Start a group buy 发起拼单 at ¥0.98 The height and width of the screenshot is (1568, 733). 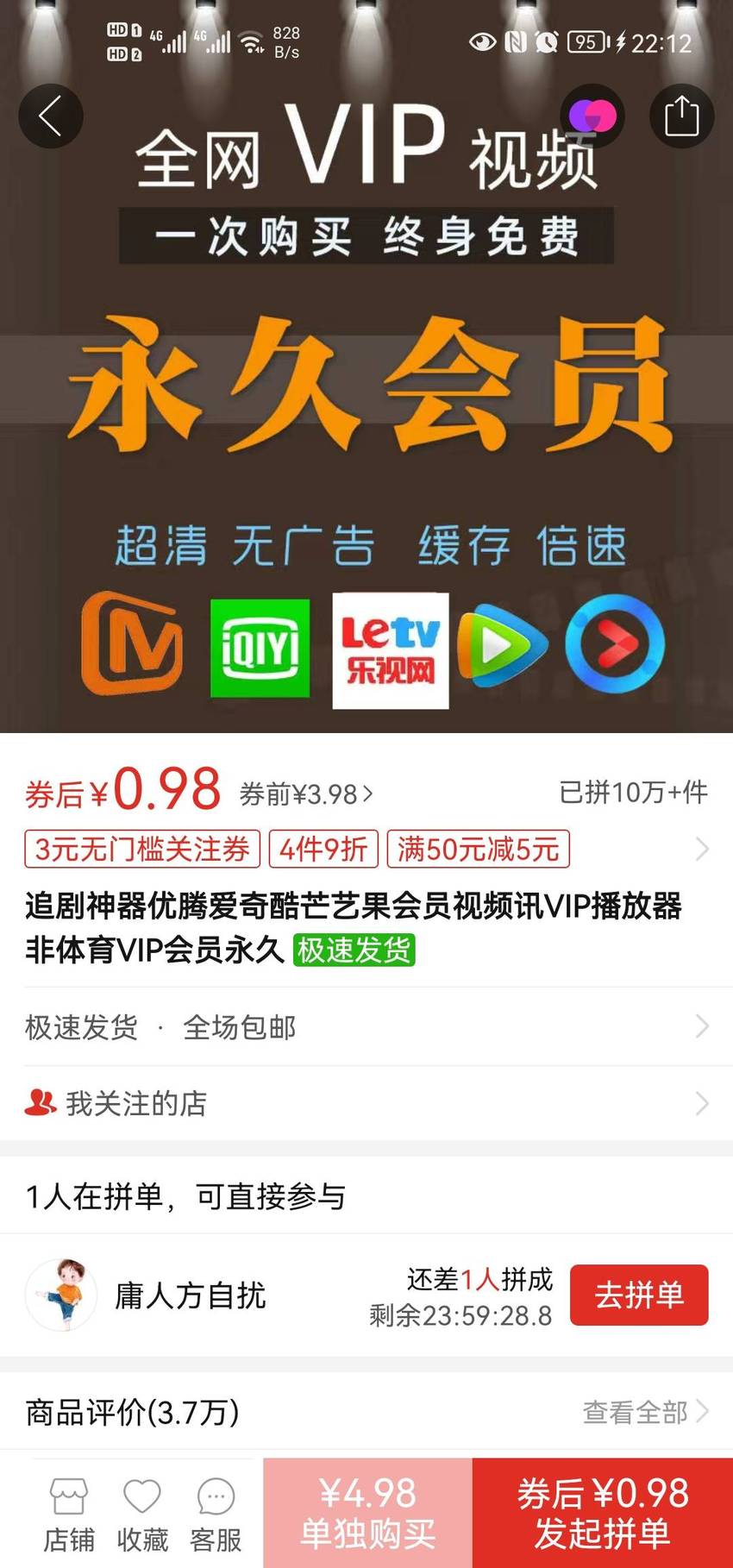pos(603,1513)
